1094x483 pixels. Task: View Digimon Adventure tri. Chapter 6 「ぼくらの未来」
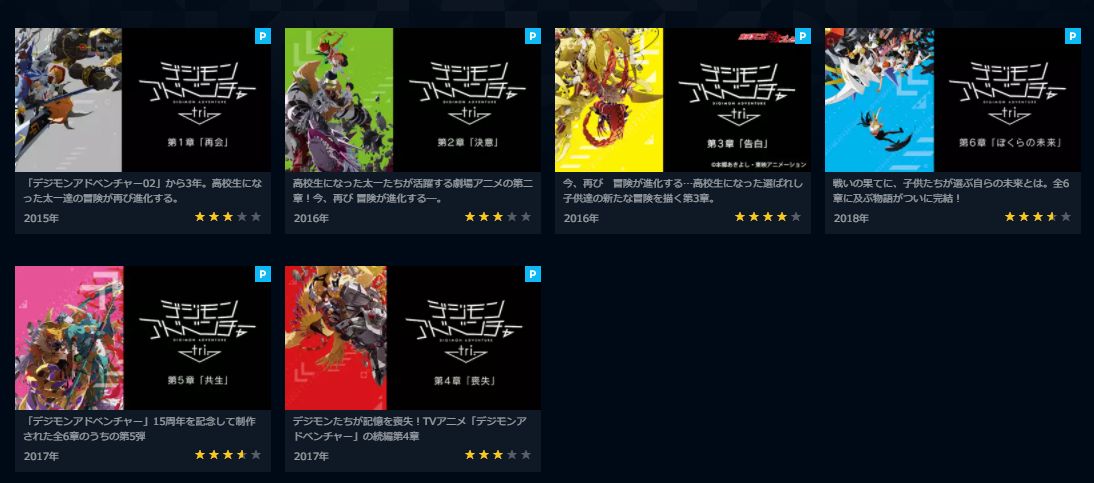coord(952,100)
